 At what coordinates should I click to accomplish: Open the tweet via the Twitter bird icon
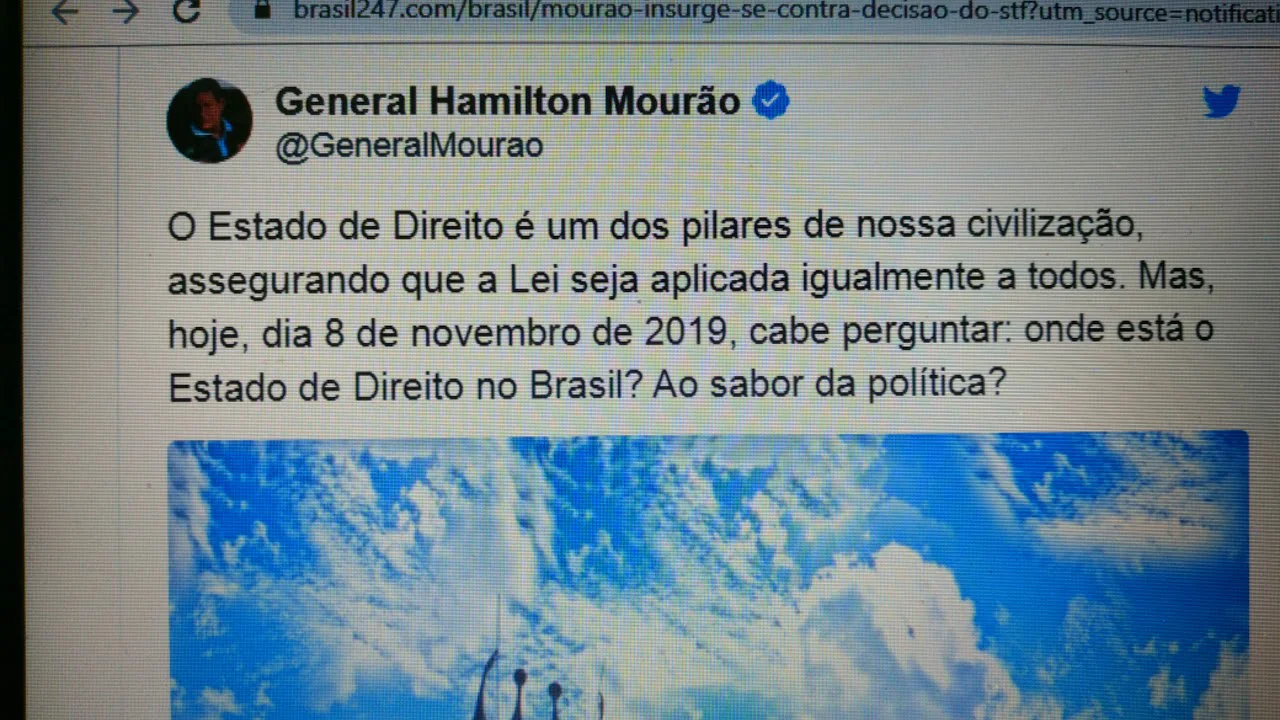point(1221,101)
